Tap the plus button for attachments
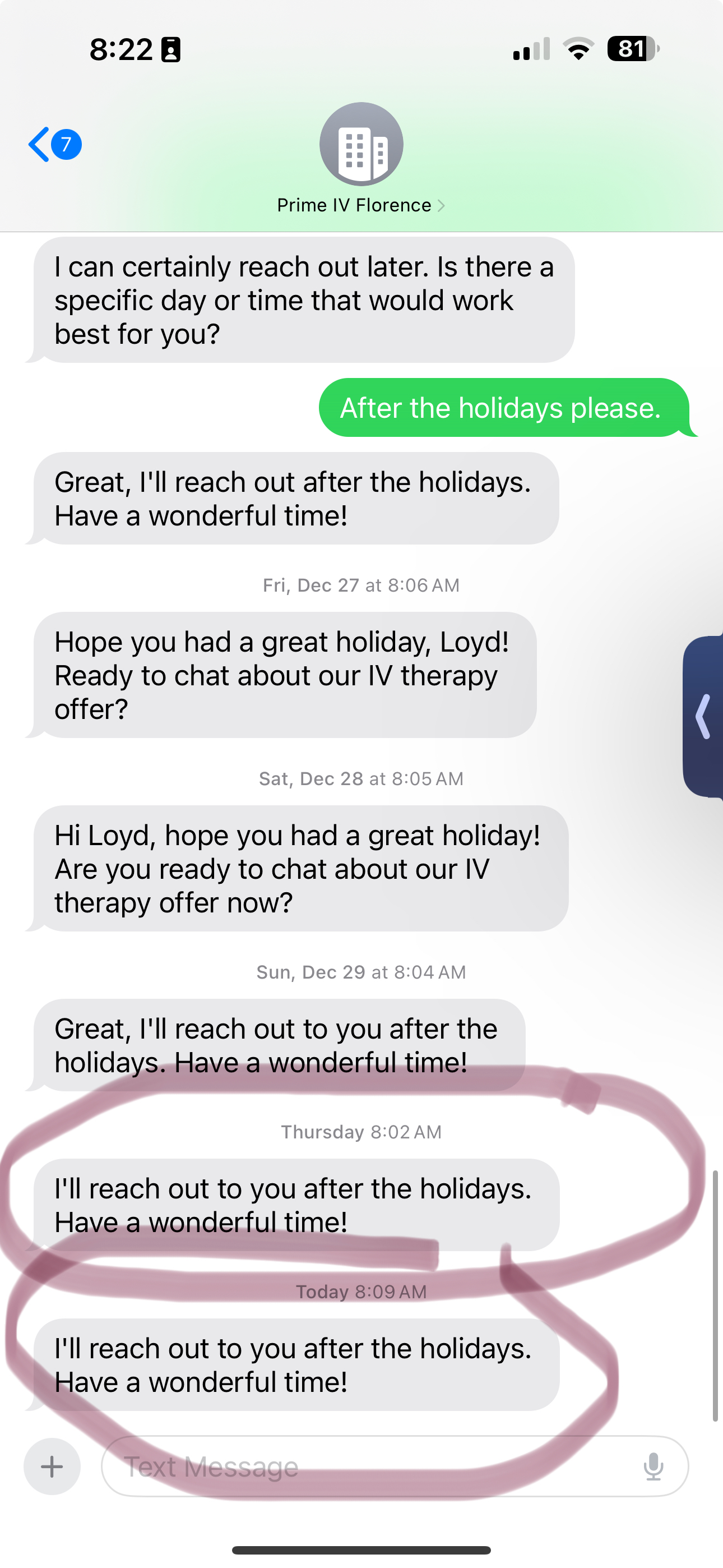 52,1466
